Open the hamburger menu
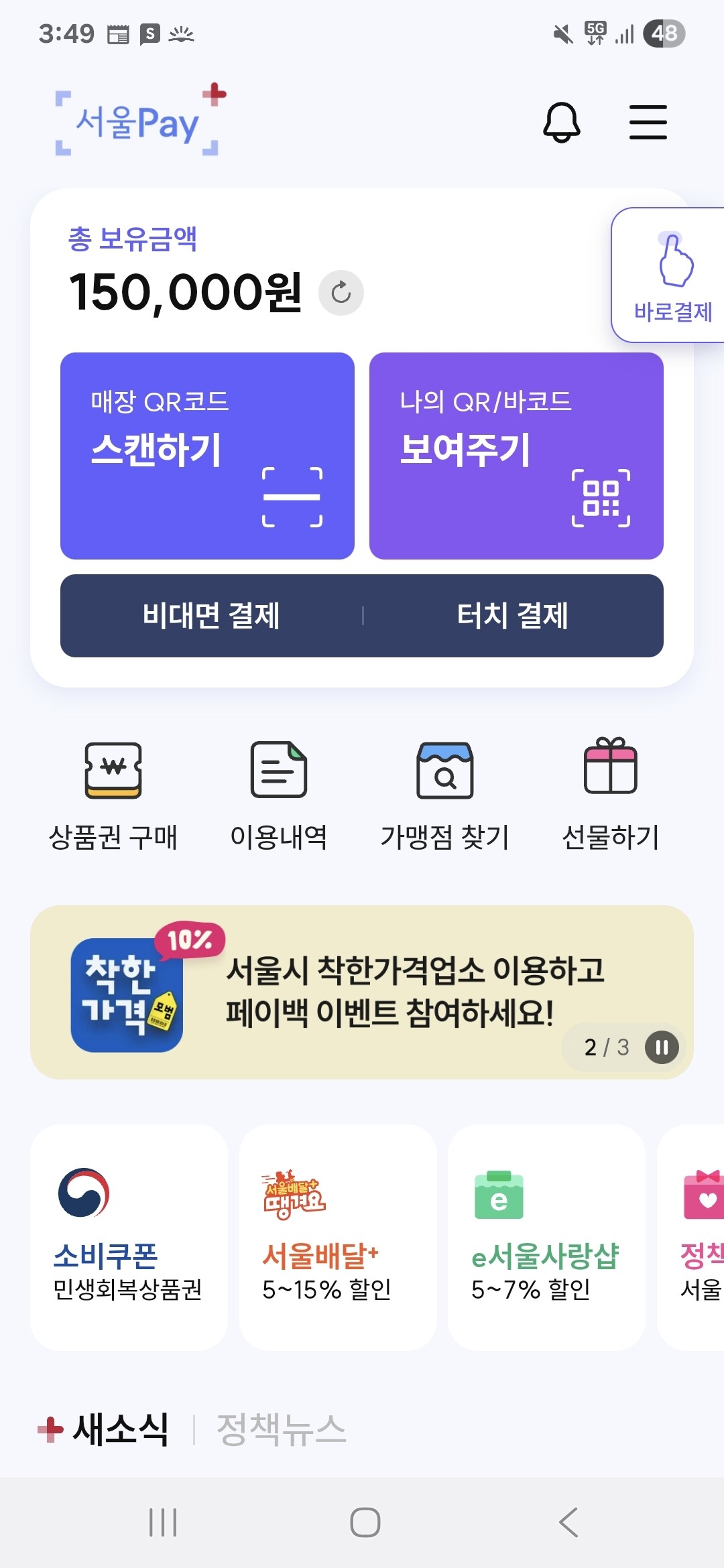 [x=648, y=123]
